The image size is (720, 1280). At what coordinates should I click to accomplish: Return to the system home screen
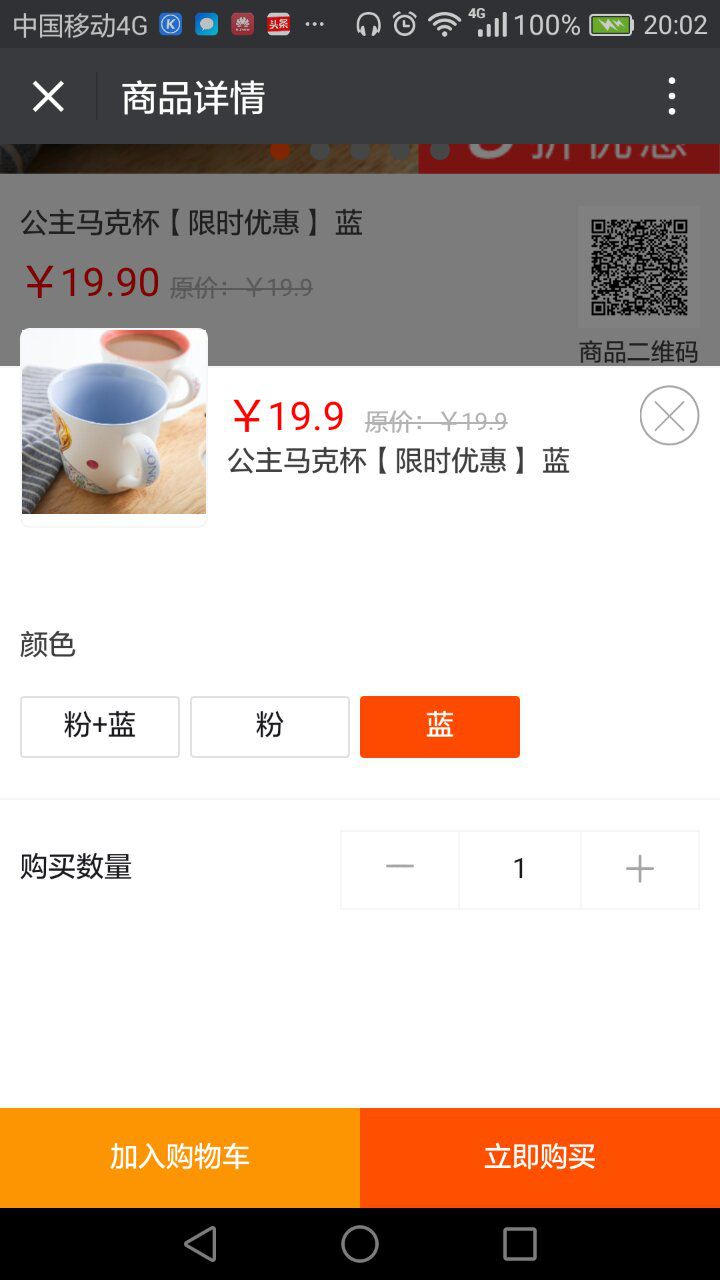[x=360, y=1244]
